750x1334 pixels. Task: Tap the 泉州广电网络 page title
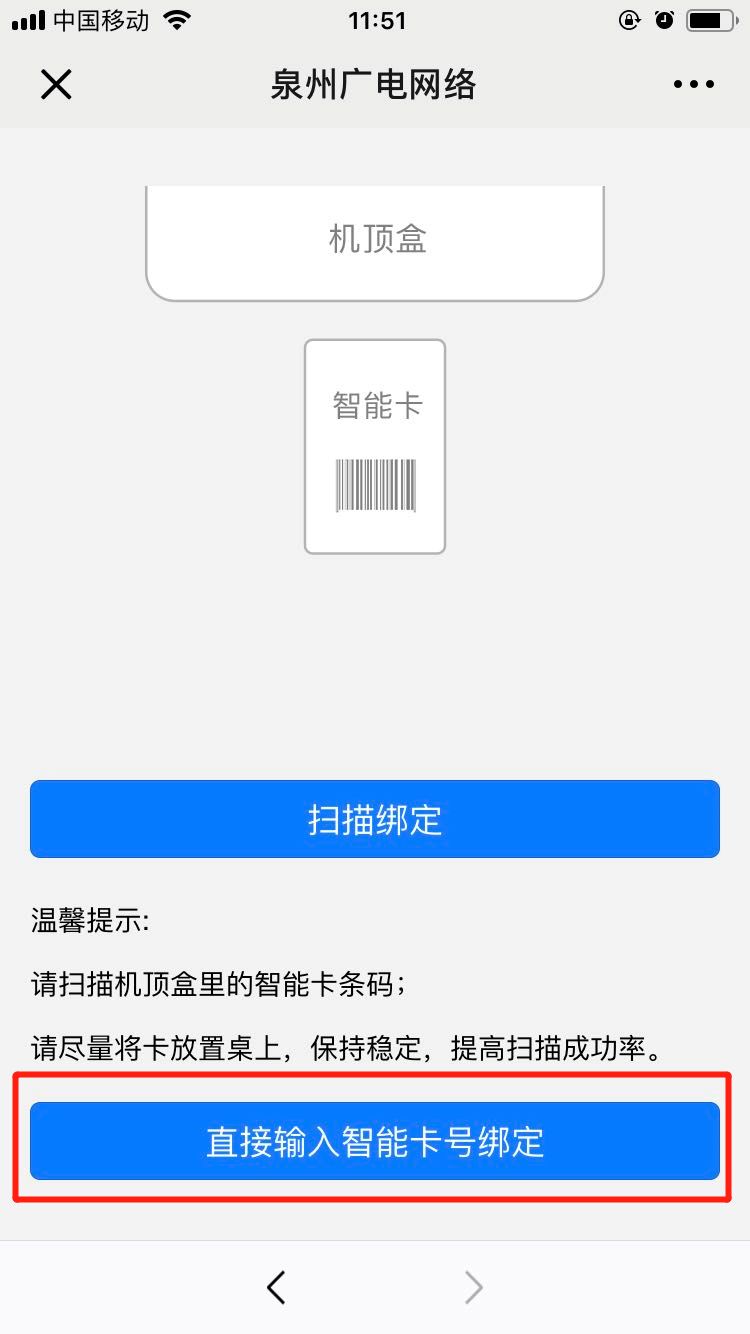[375, 85]
